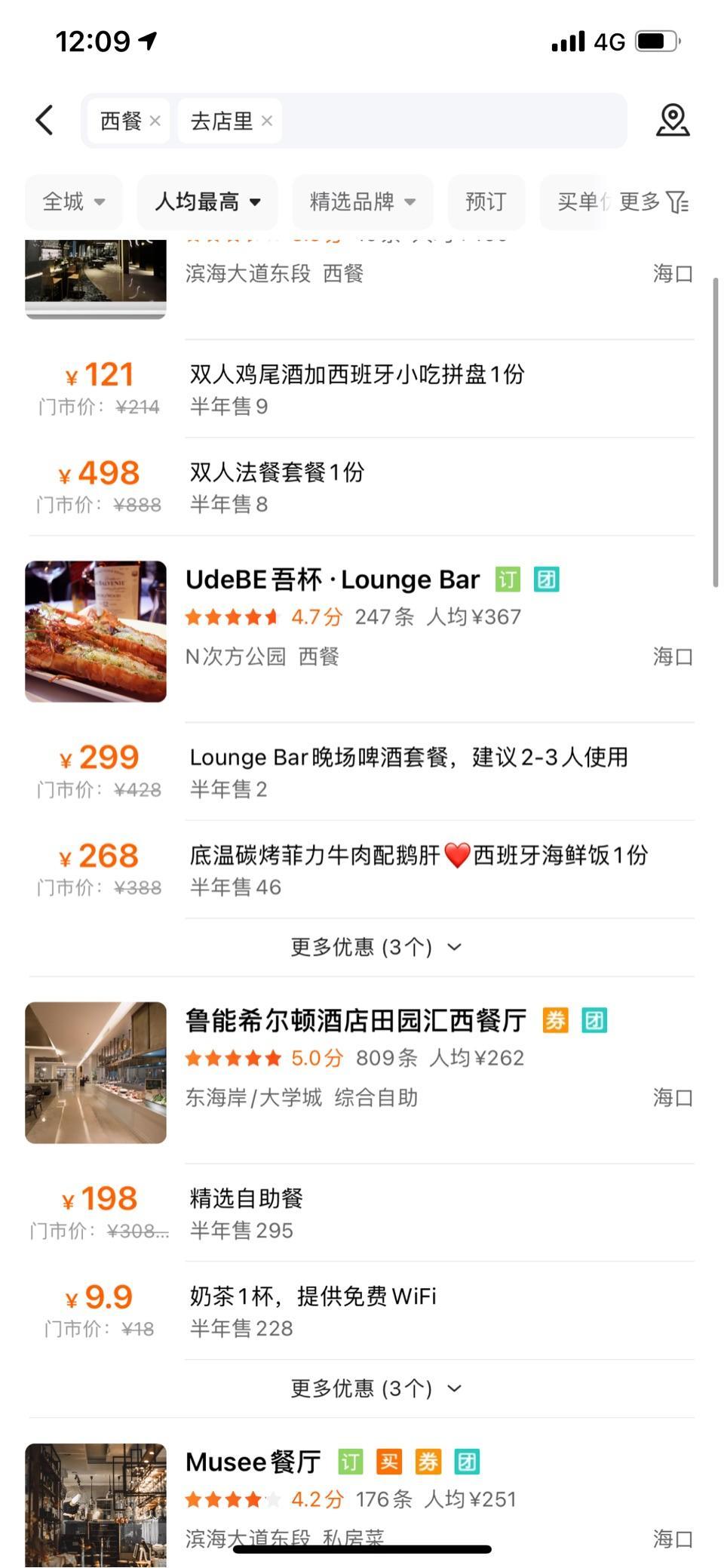Expand 更多优惠 under UdeBE Lounge Bar
The image size is (724, 1568).
[x=376, y=947]
